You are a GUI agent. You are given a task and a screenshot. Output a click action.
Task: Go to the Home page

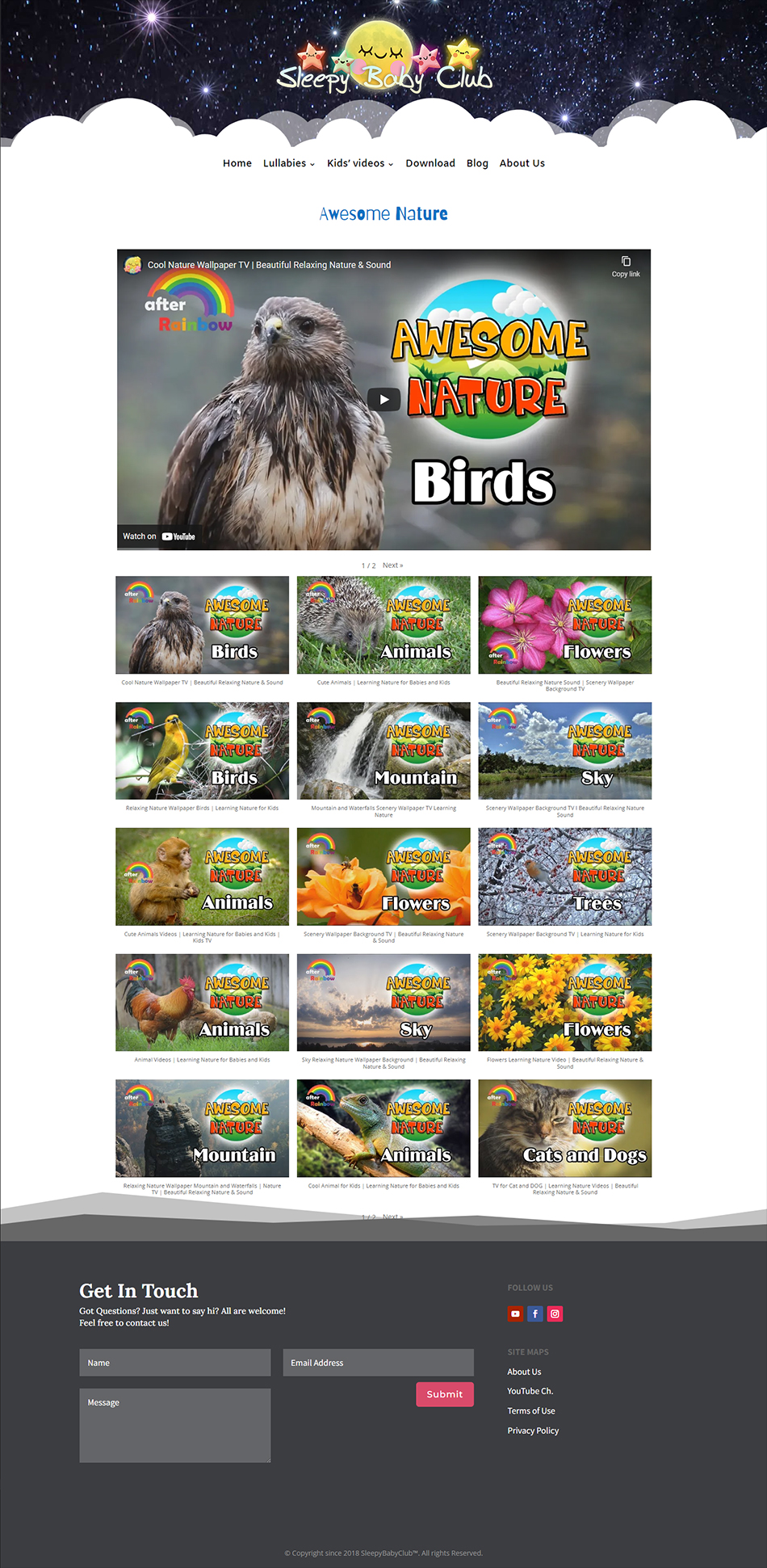[x=237, y=163]
